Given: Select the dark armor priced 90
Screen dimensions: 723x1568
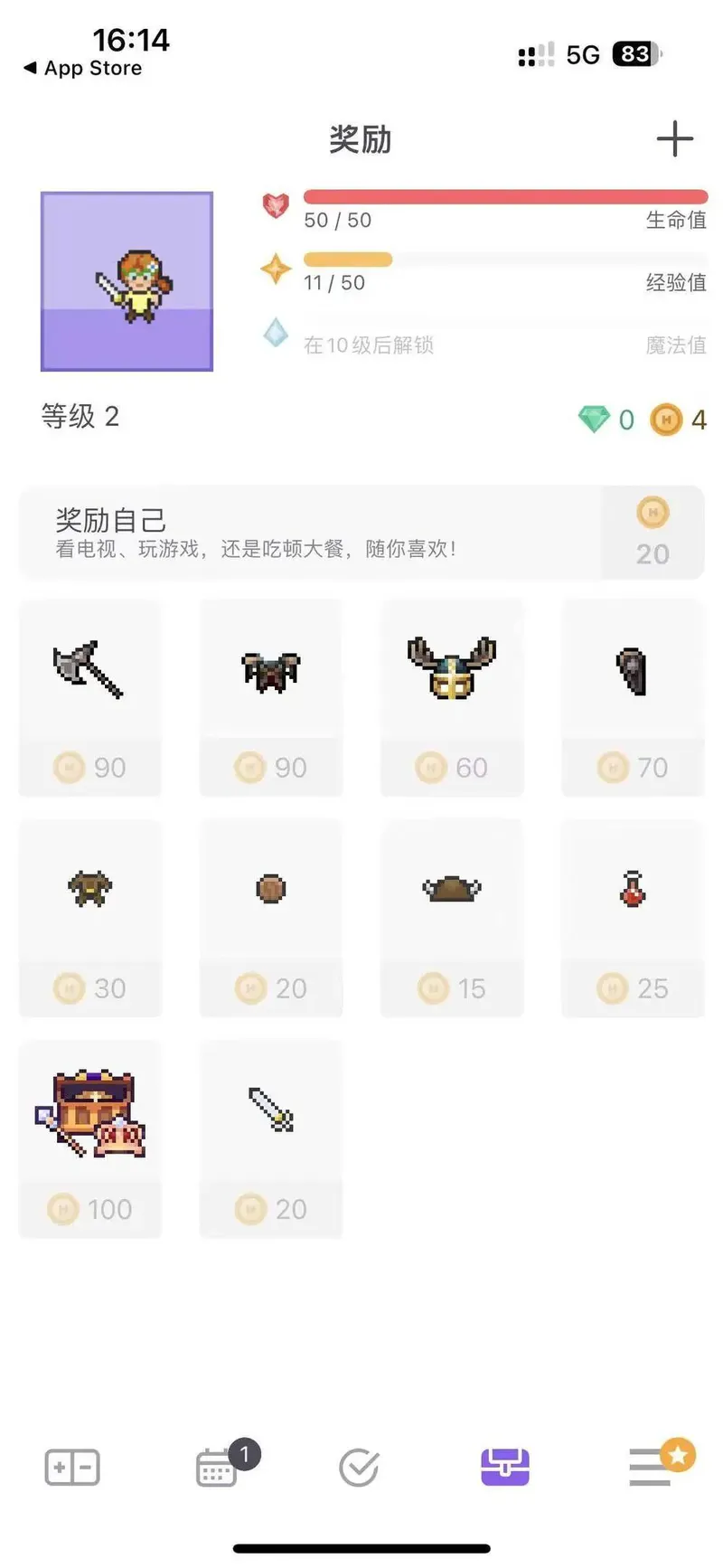Looking at the screenshot, I should click(270, 697).
